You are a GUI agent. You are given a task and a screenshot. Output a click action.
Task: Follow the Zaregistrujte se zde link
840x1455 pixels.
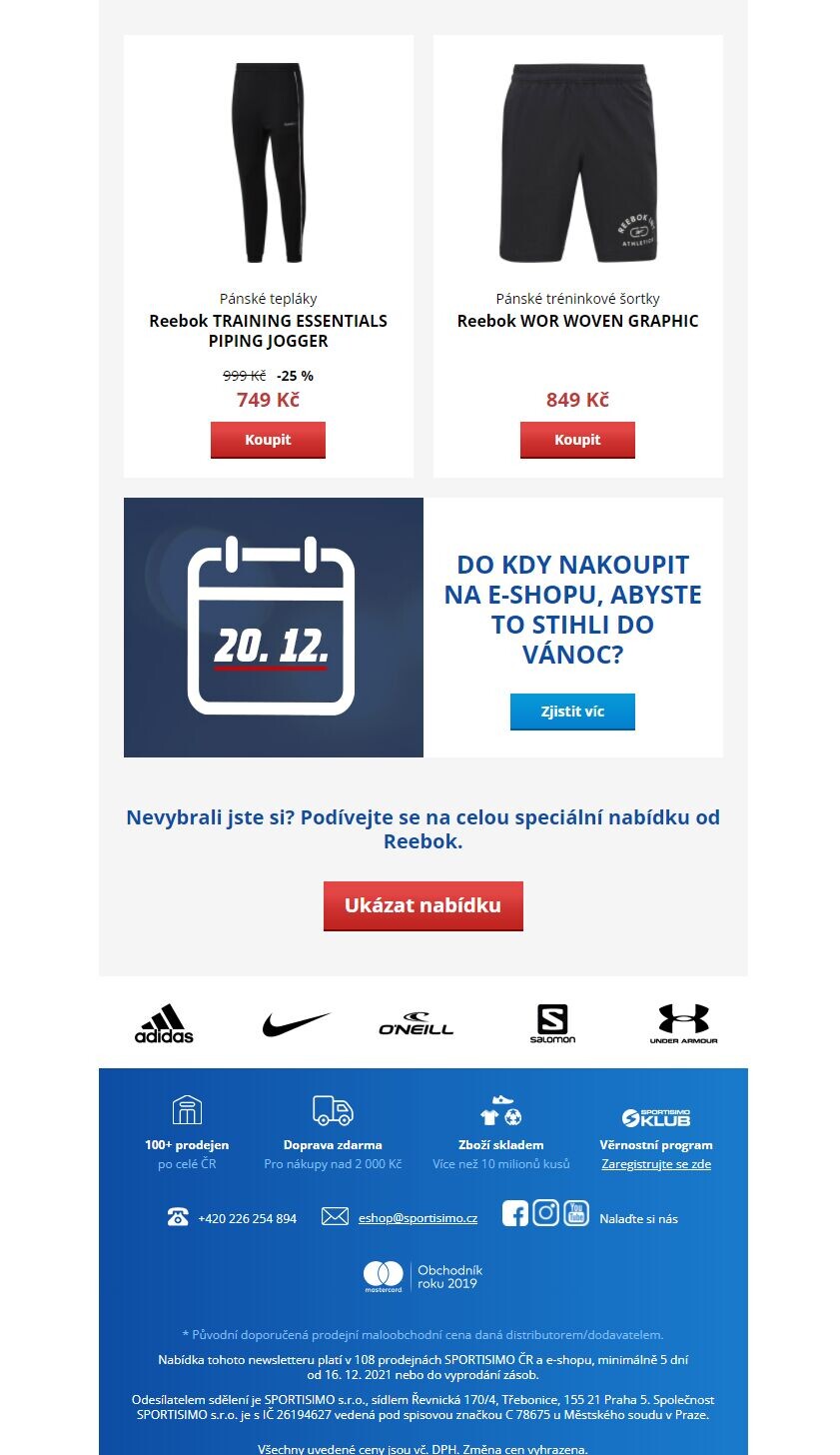[x=656, y=1164]
